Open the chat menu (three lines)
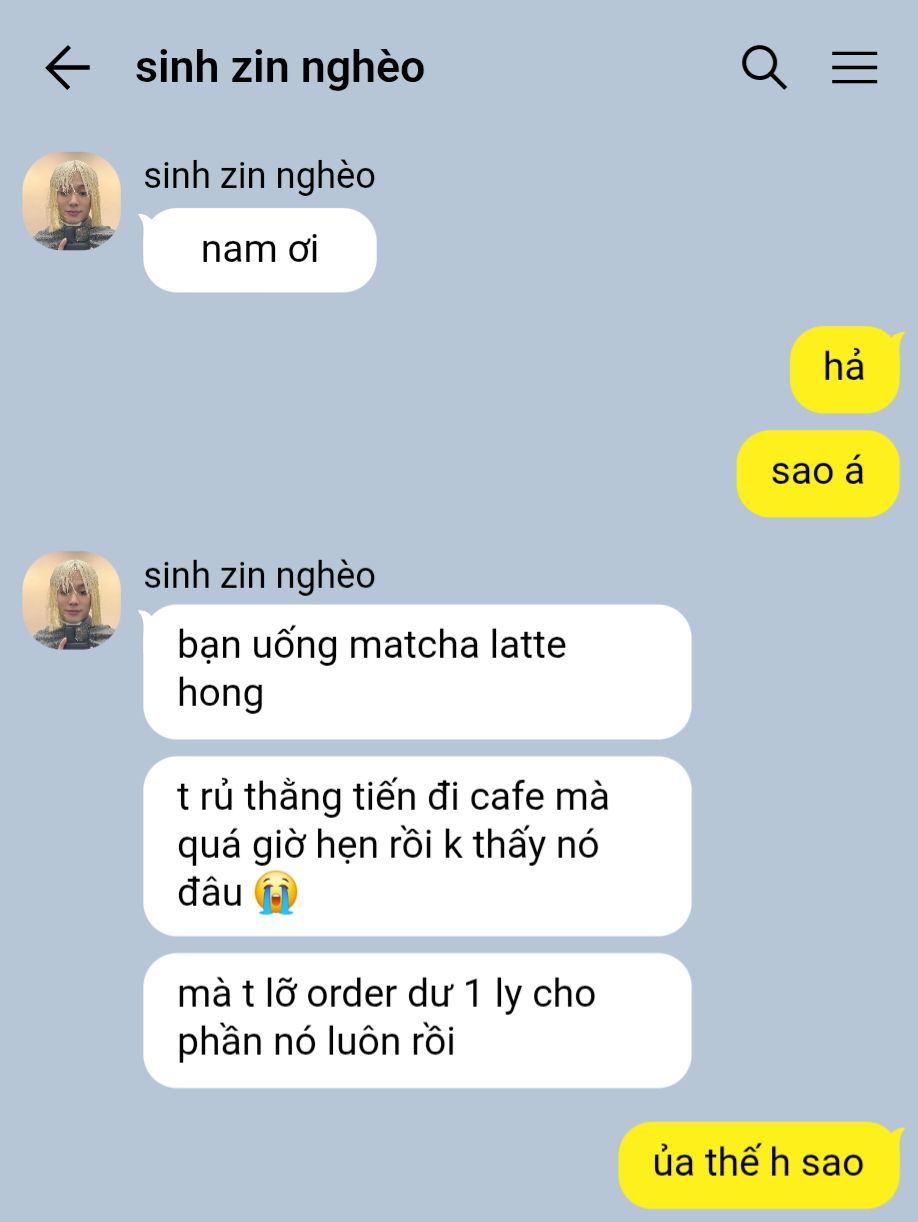The image size is (918, 1222). 854,68
